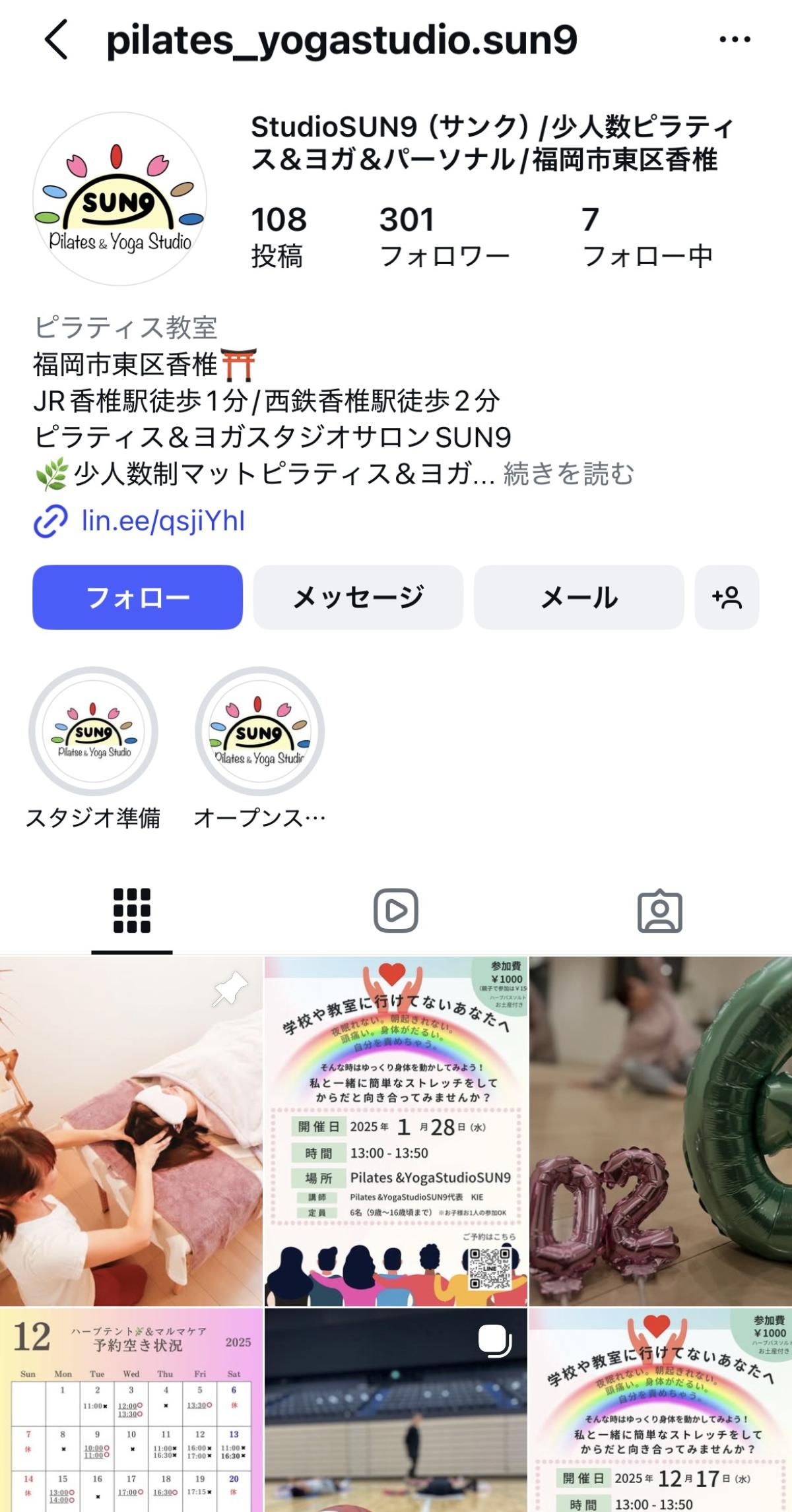View the 301 フォロワー list
This screenshot has height=1512, width=792.
tap(444, 237)
